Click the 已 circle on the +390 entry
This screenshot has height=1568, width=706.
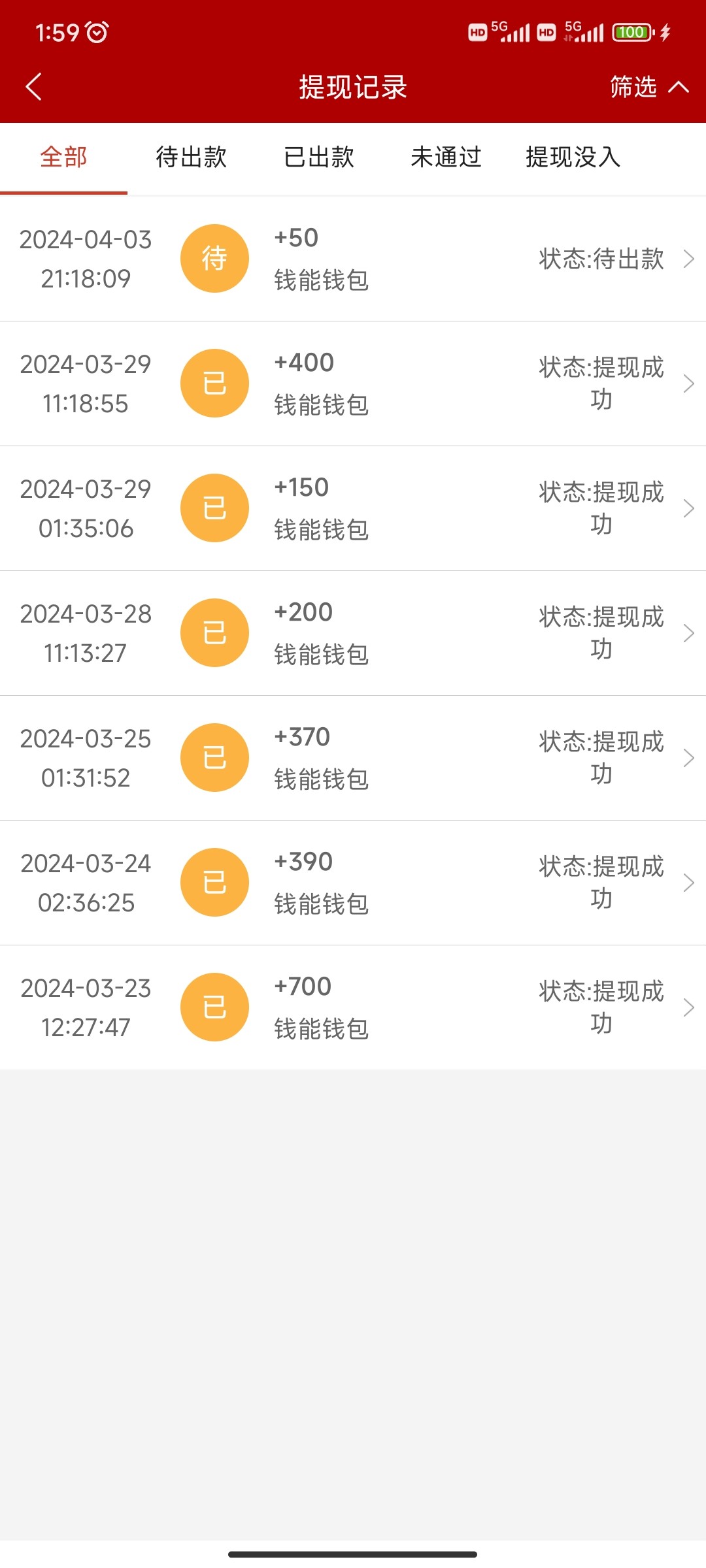pyautogui.click(x=214, y=882)
